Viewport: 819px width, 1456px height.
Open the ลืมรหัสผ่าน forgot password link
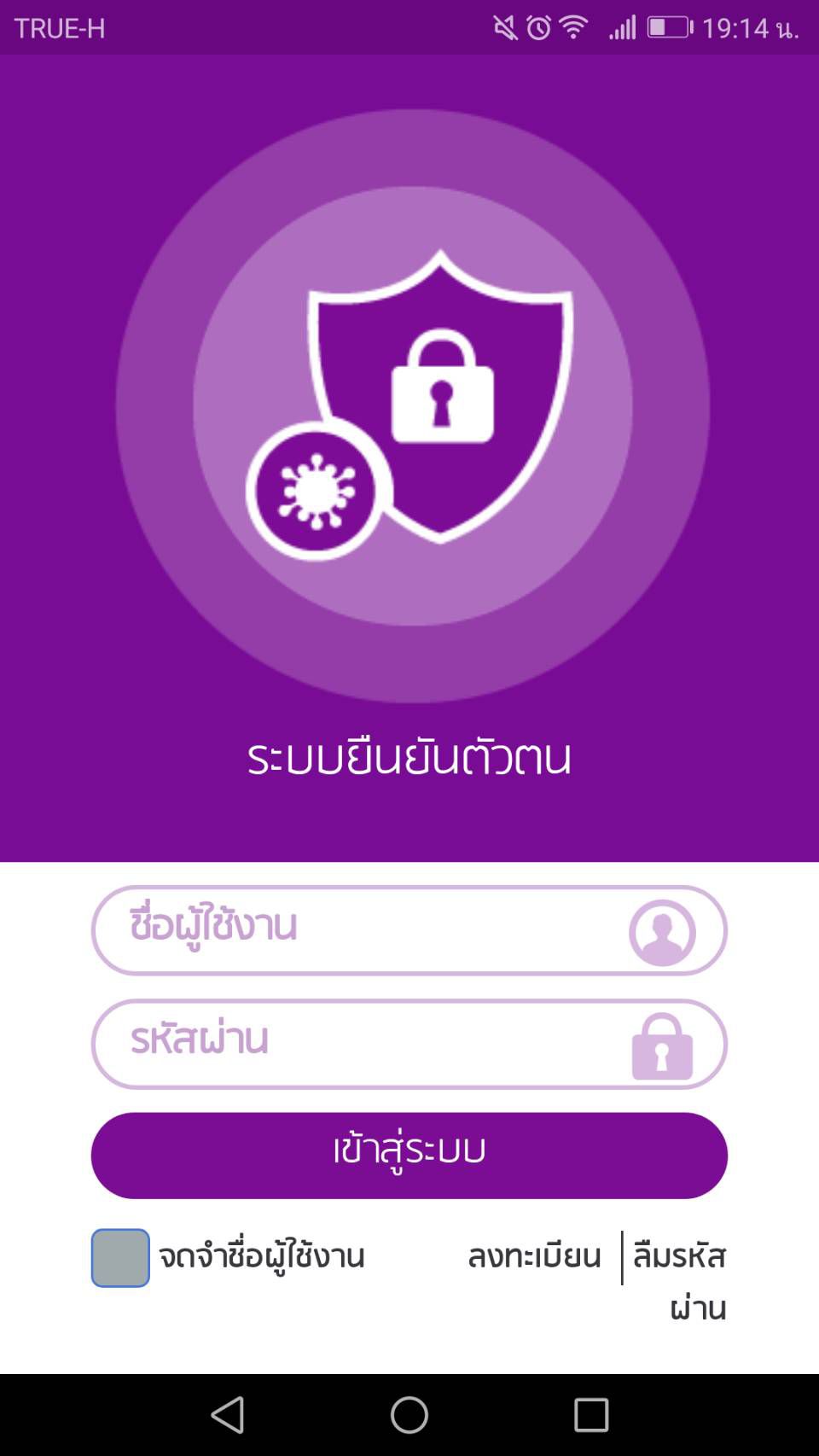(679, 1281)
